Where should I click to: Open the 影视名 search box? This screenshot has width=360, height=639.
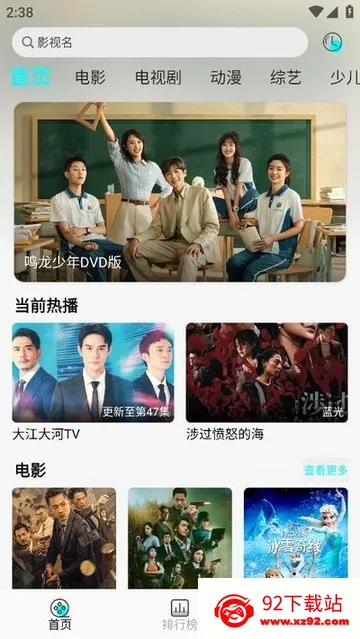point(160,42)
